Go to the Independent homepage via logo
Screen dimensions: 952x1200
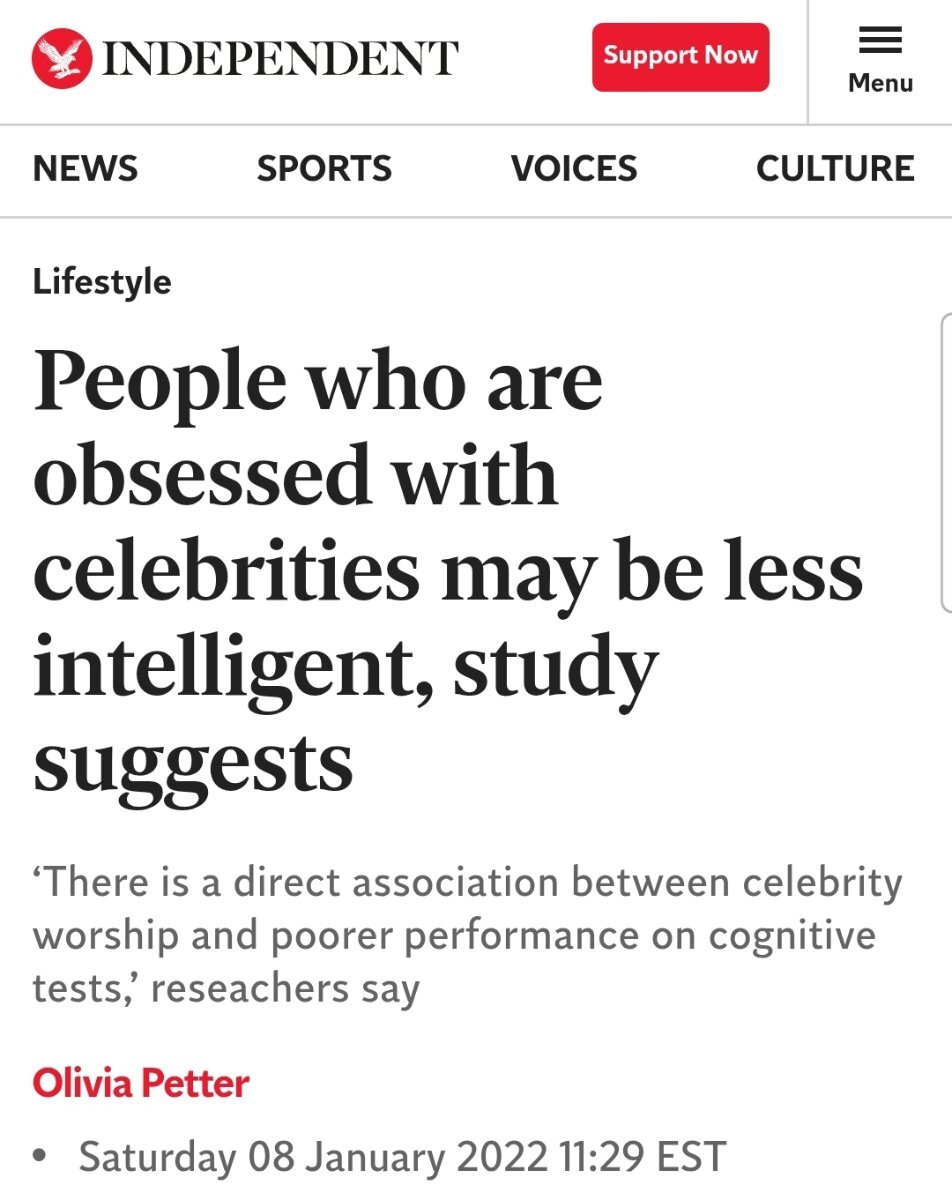click(x=245, y=58)
